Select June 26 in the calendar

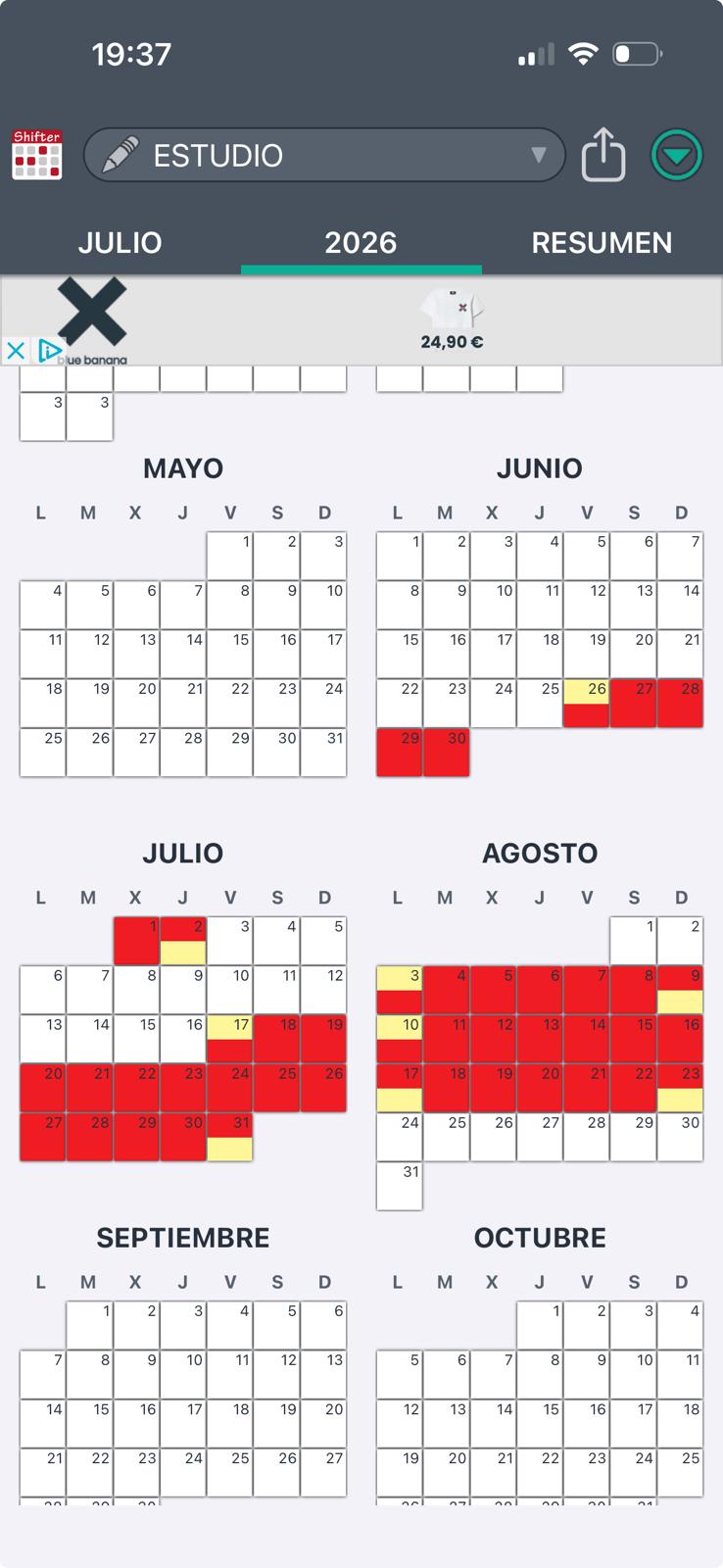pyautogui.click(x=587, y=703)
